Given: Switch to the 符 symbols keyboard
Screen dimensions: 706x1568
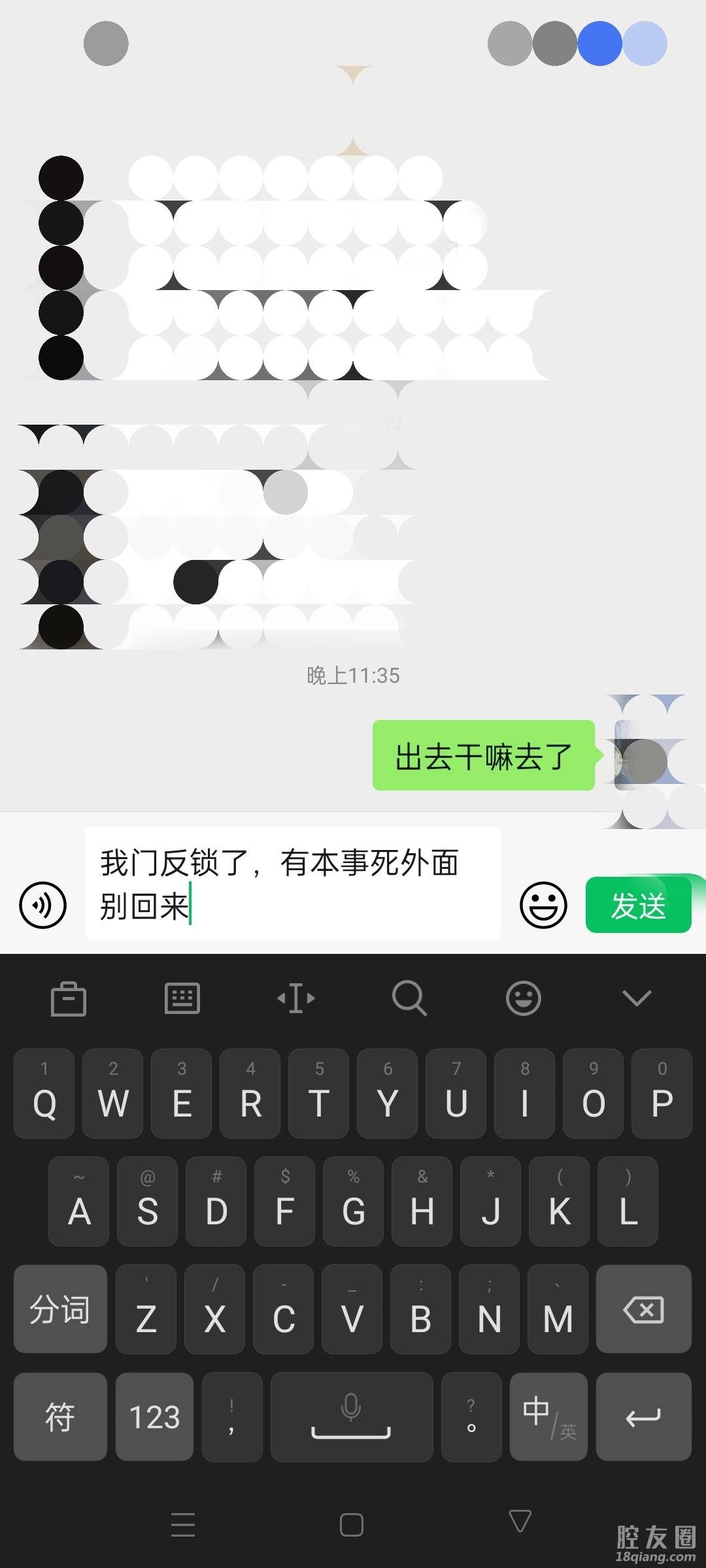Looking at the screenshot, I should [x=60, y=1416].
